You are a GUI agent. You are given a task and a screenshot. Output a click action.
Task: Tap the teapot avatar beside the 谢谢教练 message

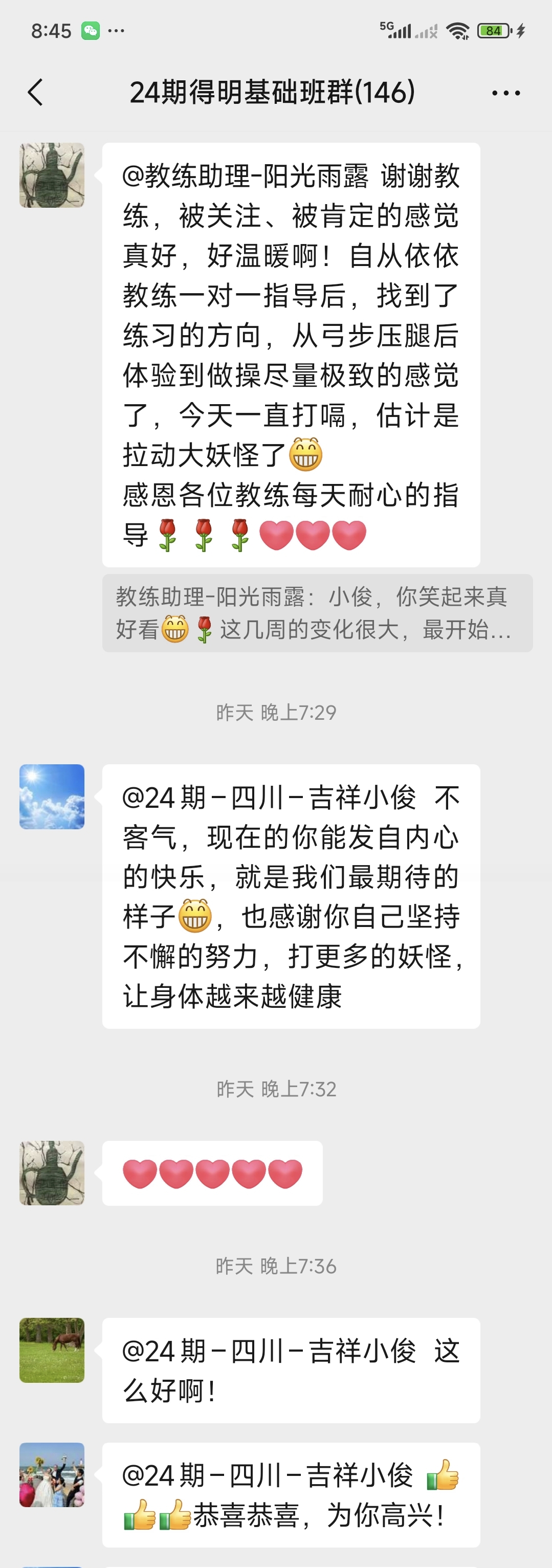click(x=52, y=175)
